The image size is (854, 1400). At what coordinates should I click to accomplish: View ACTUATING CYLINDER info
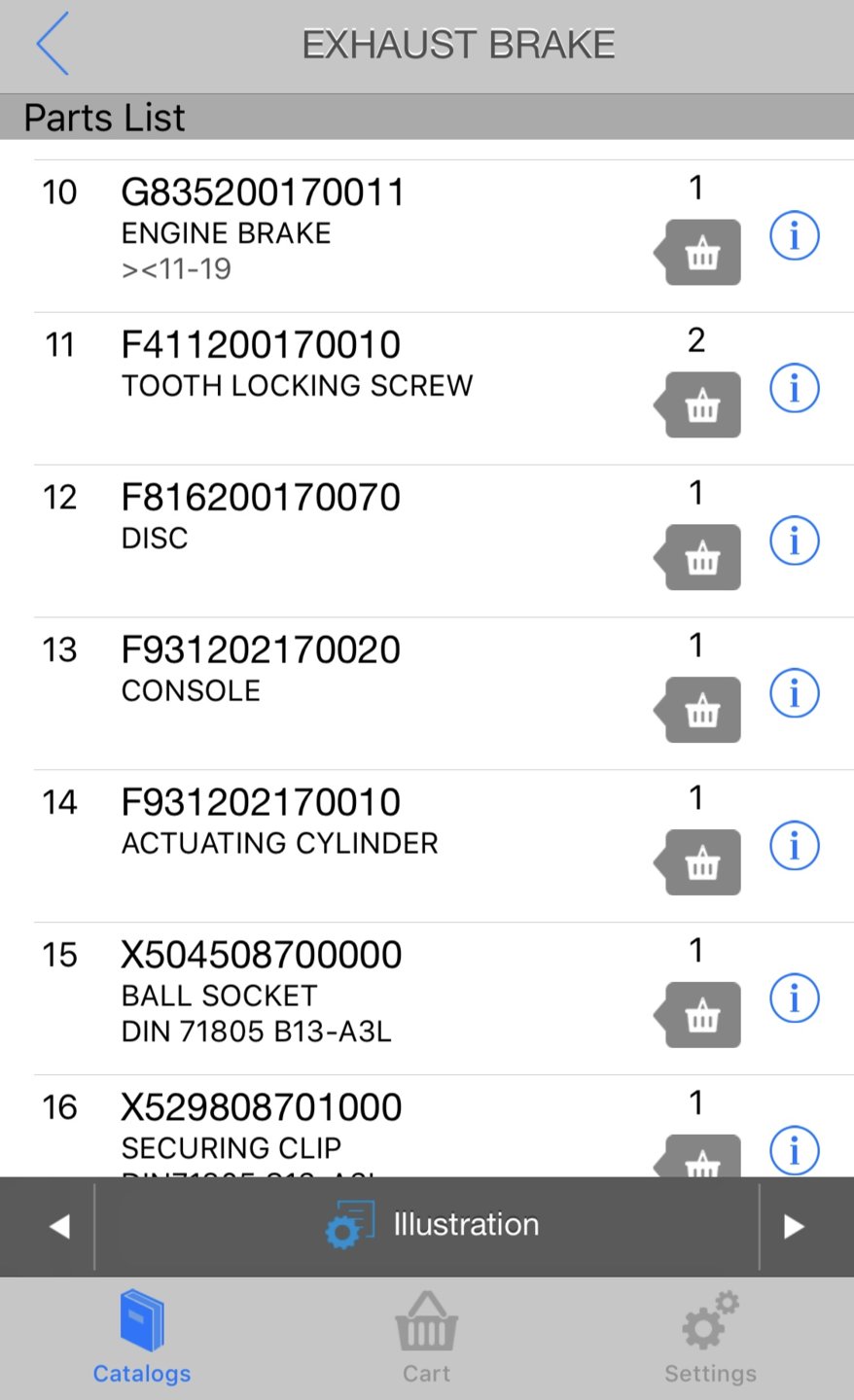795,846
